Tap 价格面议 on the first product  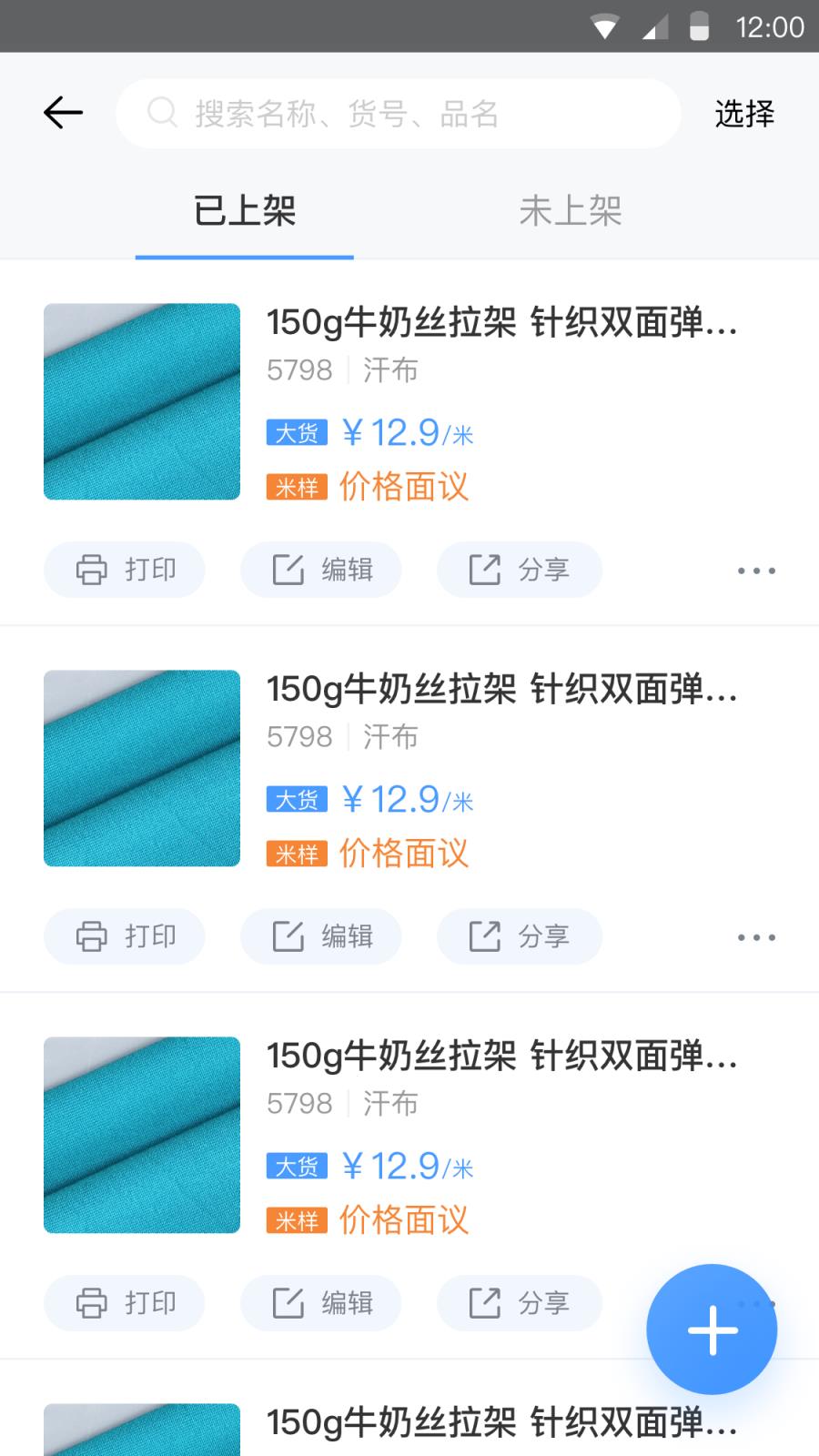(403, 486)
